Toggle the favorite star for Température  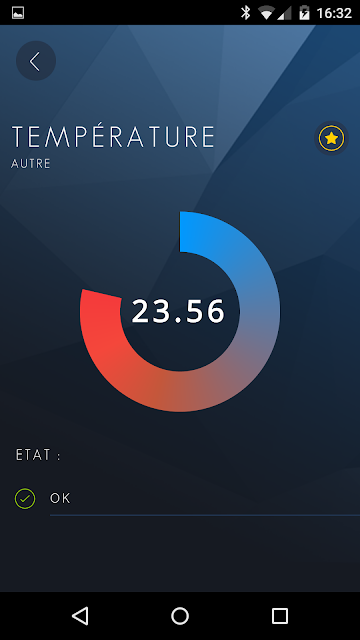pyautogui.click(x=331, y=139)
